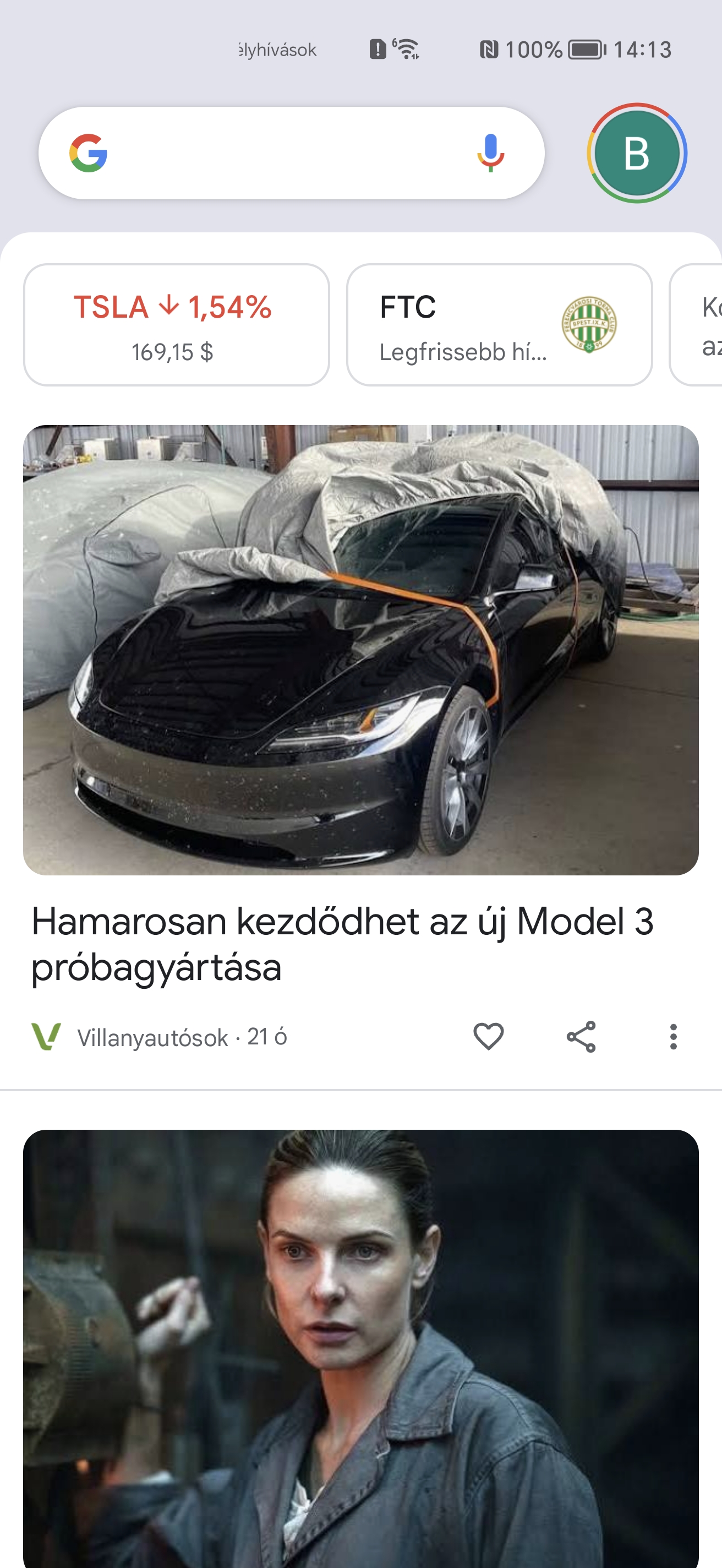Open the account profile avatar B
722x1568 pixels.
[637, 154]
